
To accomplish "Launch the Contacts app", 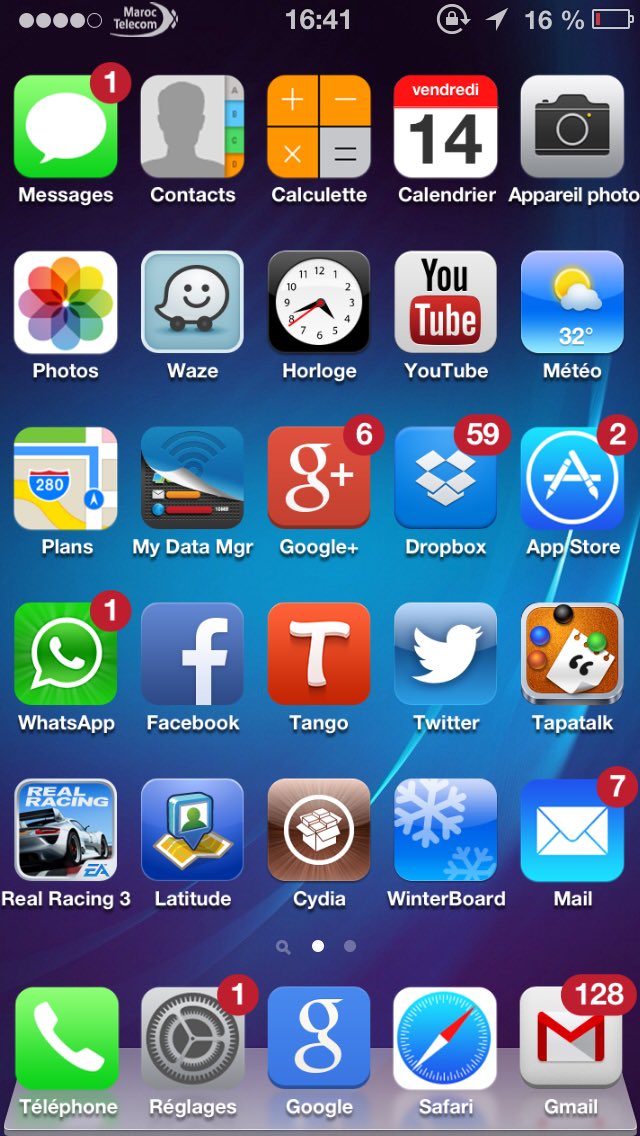I will (192, 127).
